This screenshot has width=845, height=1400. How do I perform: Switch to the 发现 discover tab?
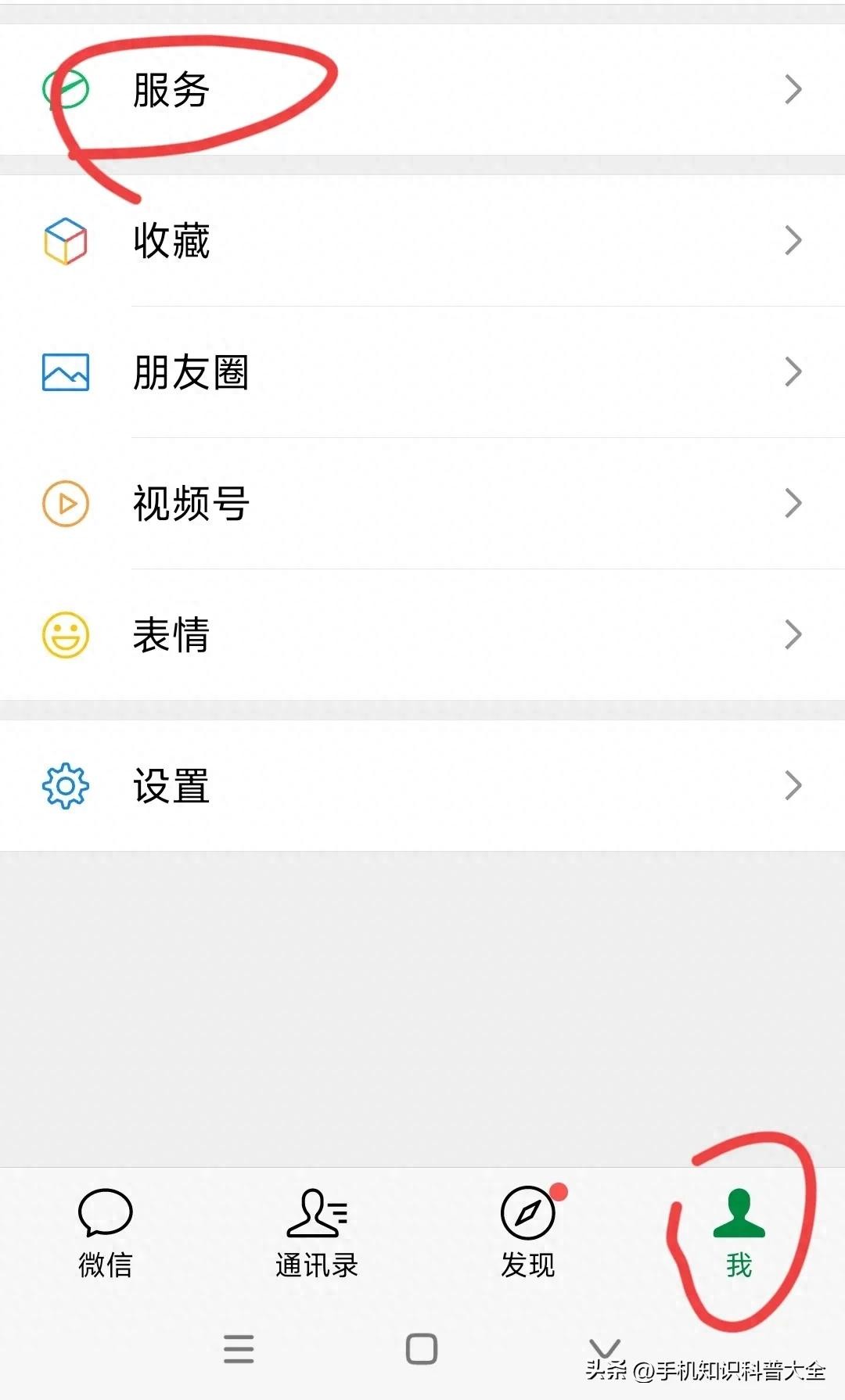[528, 1233]
